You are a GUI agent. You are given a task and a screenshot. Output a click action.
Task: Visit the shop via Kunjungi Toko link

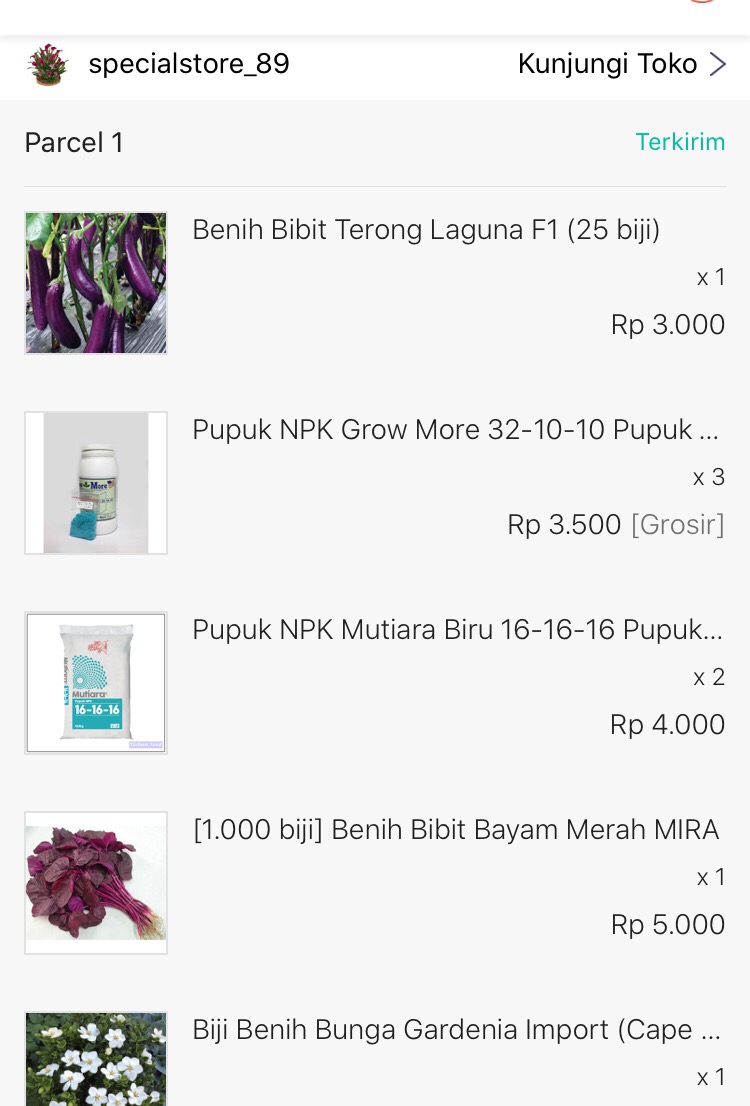coord(607,64)
